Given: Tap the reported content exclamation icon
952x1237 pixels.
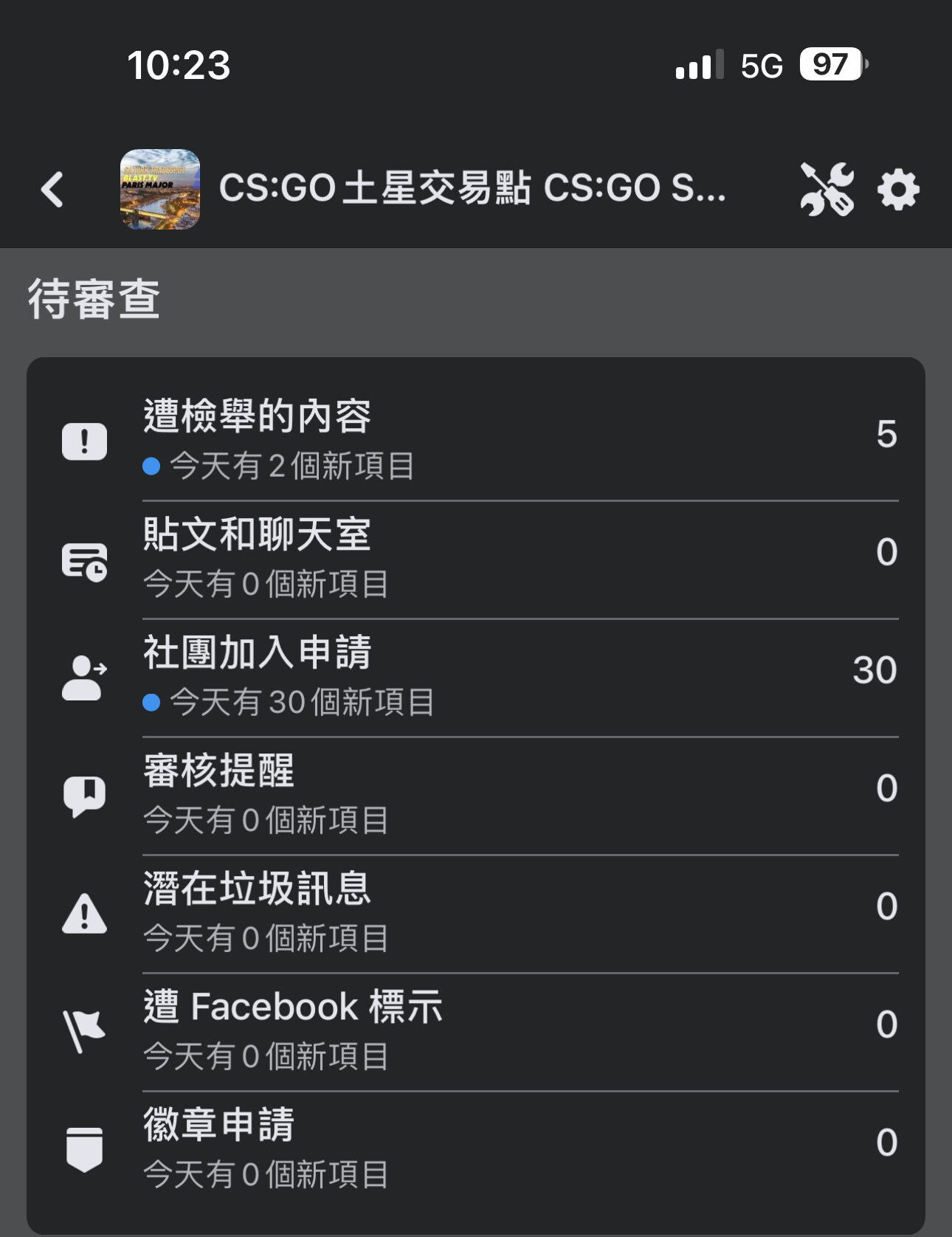Looking at the screenshot, I should click(x=83, y=441).
